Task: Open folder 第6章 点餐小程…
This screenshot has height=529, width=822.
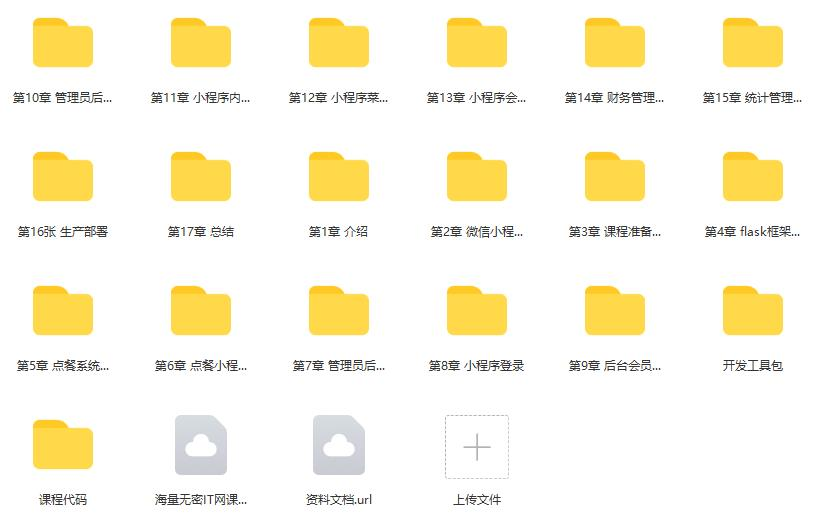Action: (201, 311)
